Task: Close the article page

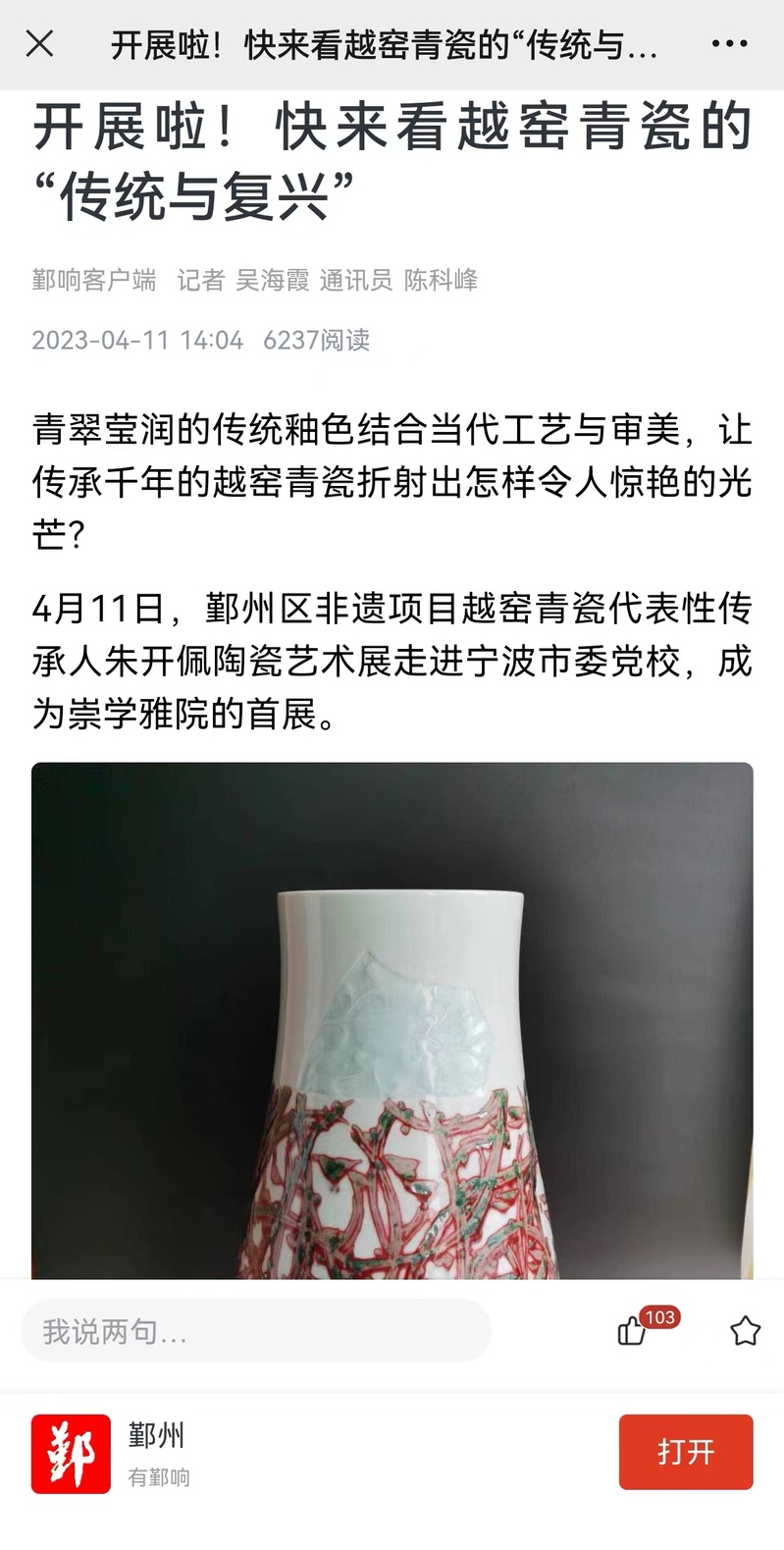Action: [39, 44]
